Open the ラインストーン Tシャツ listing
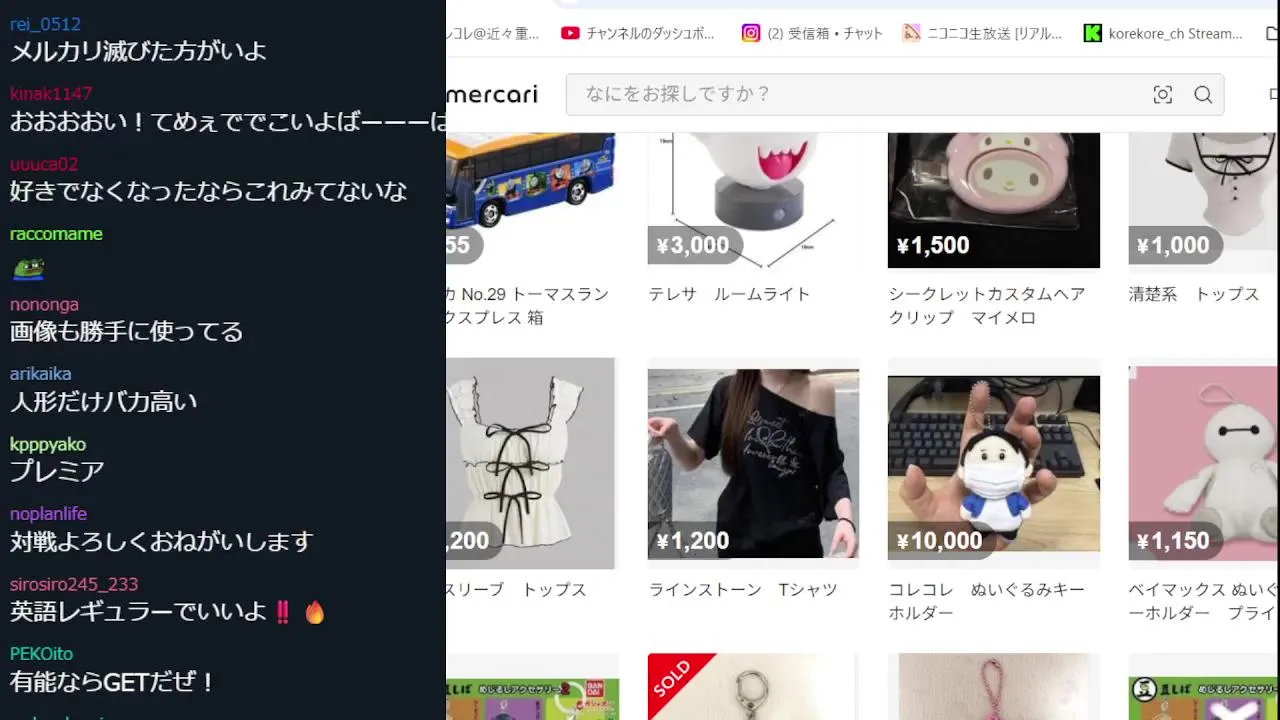Screen dimensions: 1280x720 coord(753,463)
